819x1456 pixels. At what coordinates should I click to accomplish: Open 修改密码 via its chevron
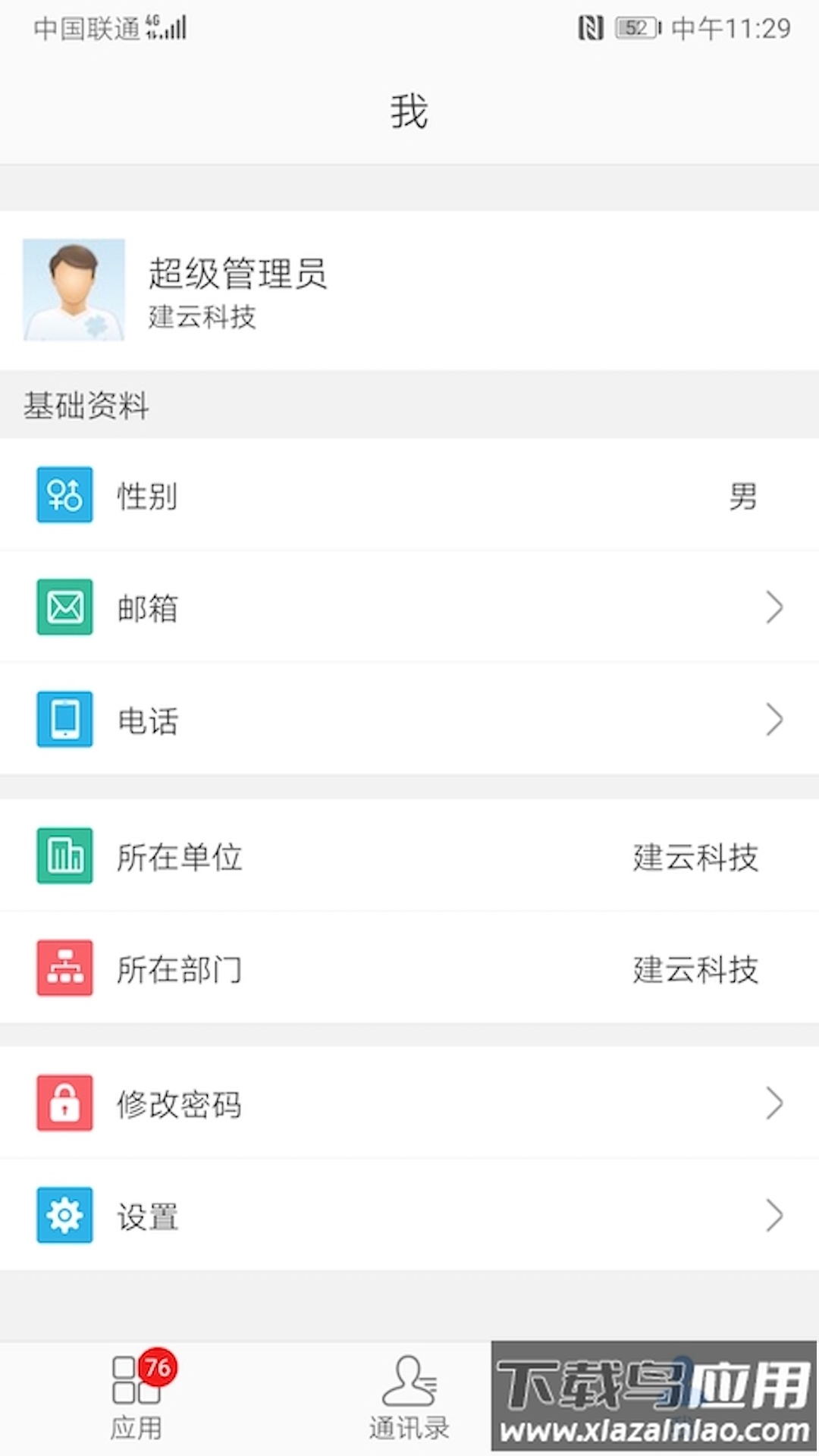[775, 1103]
